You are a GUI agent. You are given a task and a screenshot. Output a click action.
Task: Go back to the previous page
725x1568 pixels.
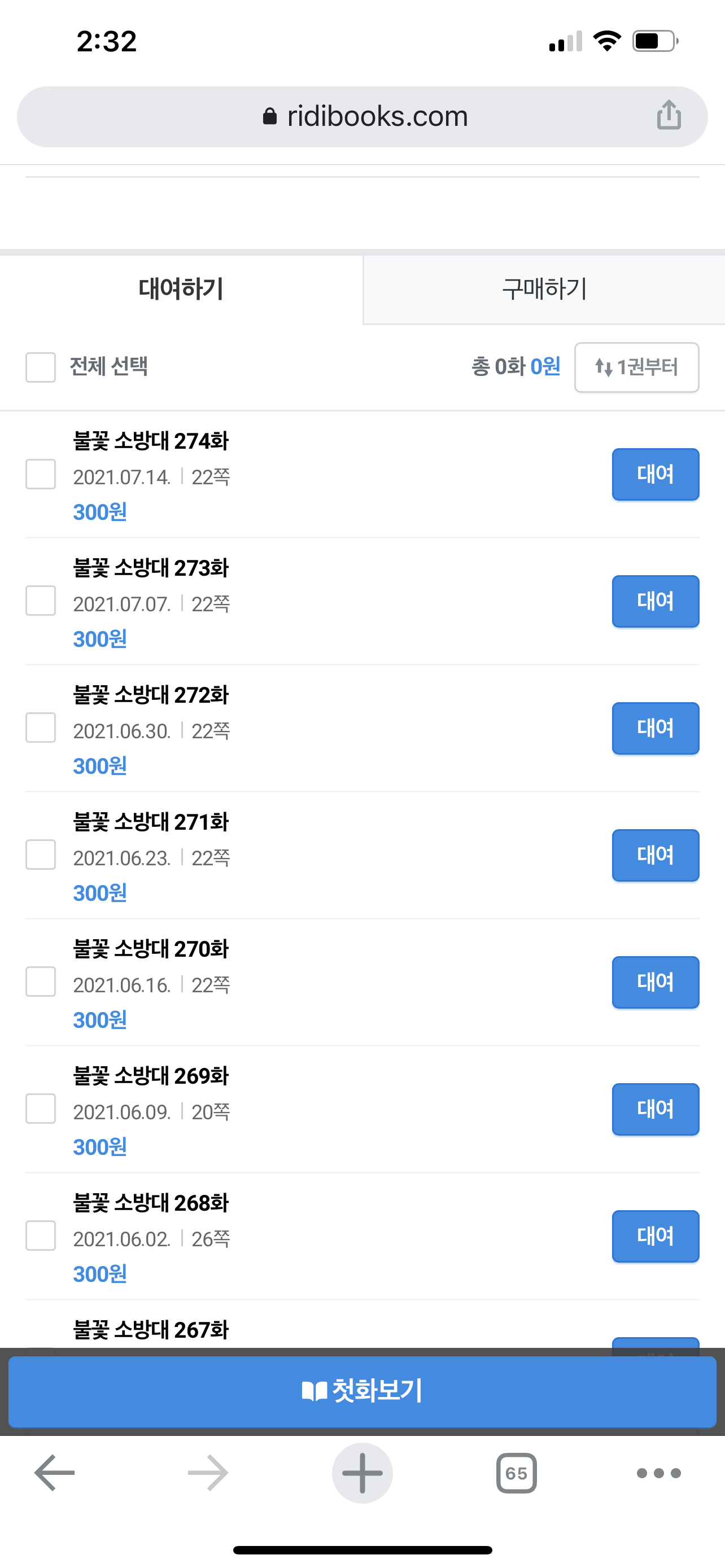point(55,1473)
